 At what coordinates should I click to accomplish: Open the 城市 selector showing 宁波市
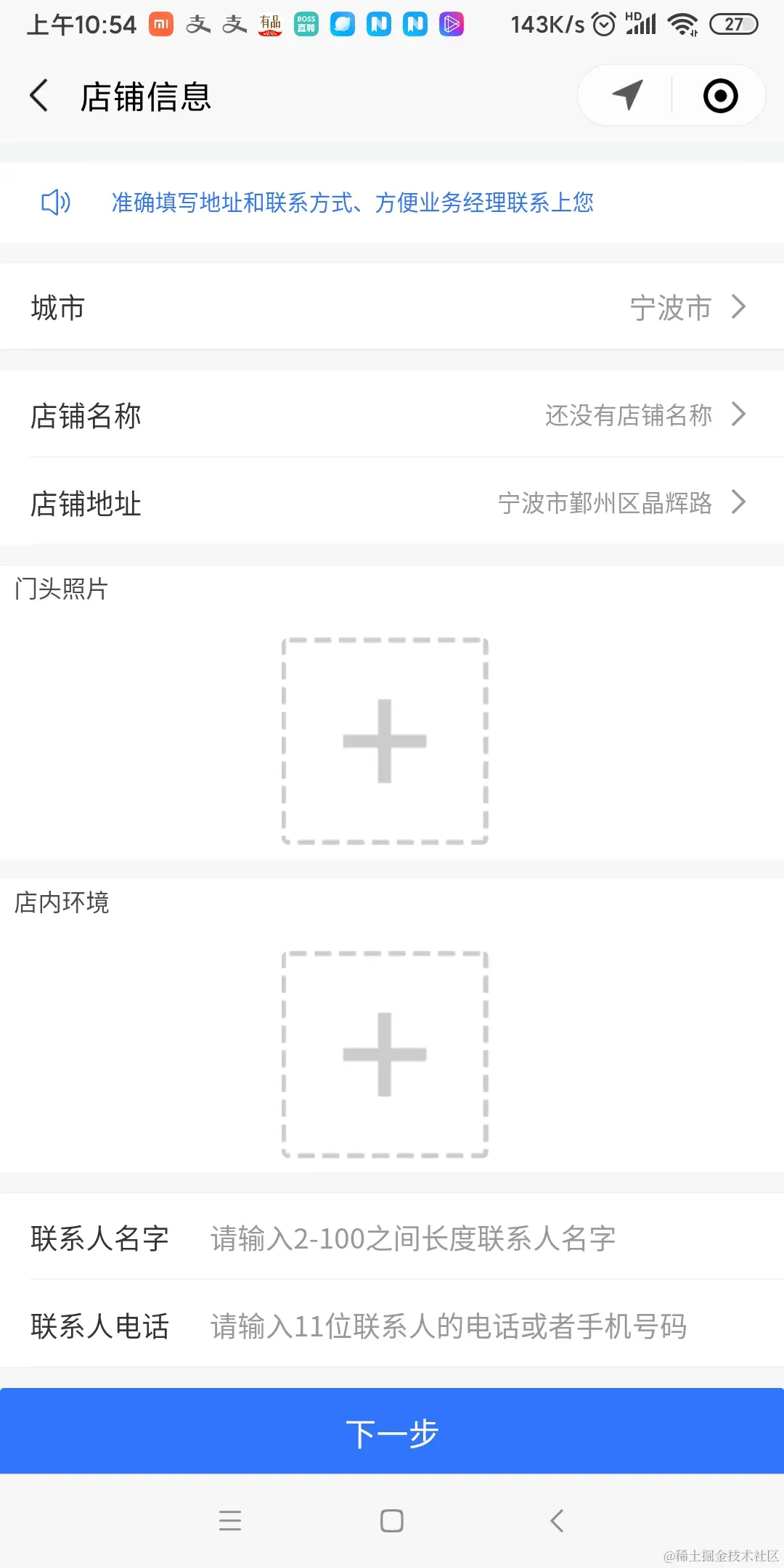392,307
